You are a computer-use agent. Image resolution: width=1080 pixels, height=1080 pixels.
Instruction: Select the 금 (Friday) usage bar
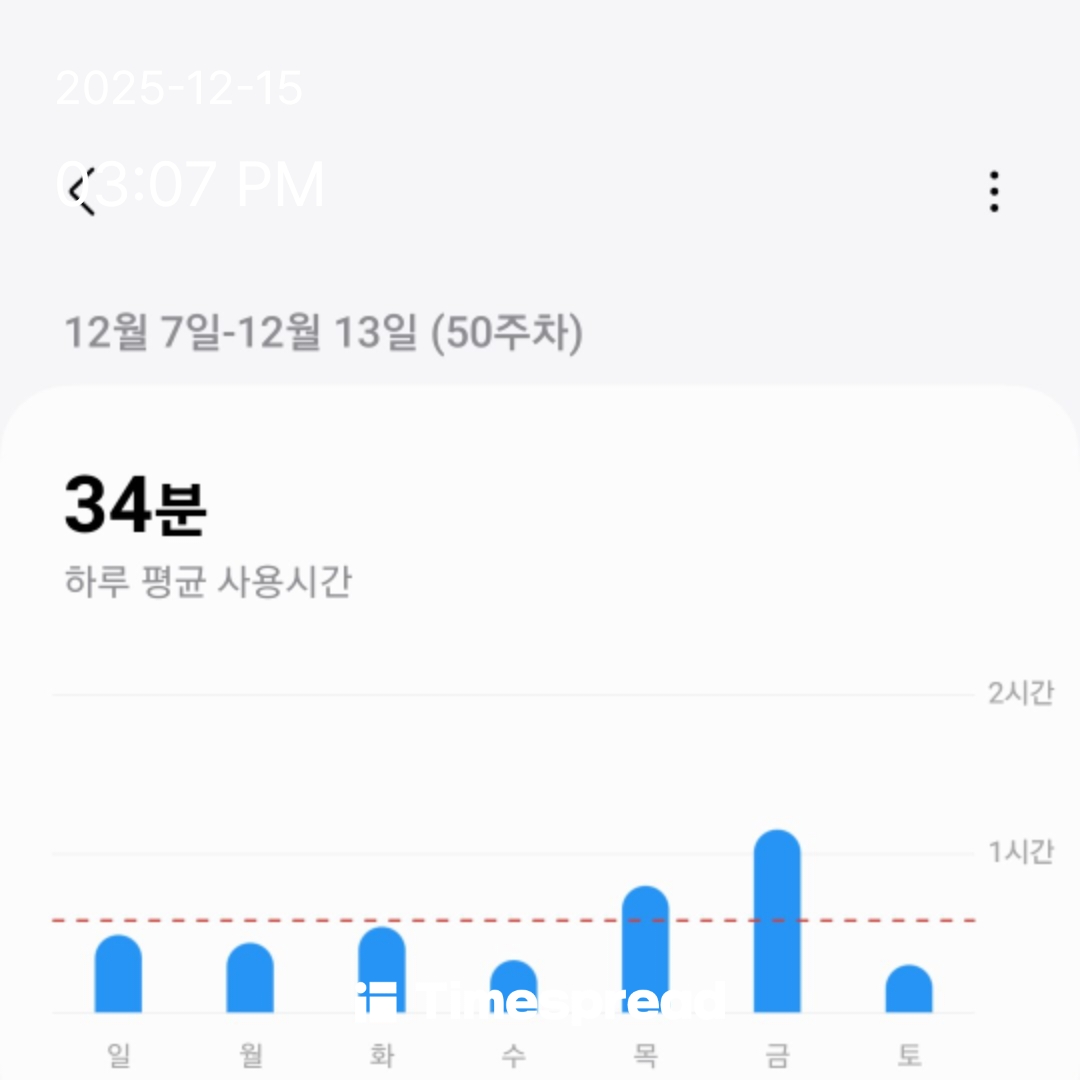(777, 922)
